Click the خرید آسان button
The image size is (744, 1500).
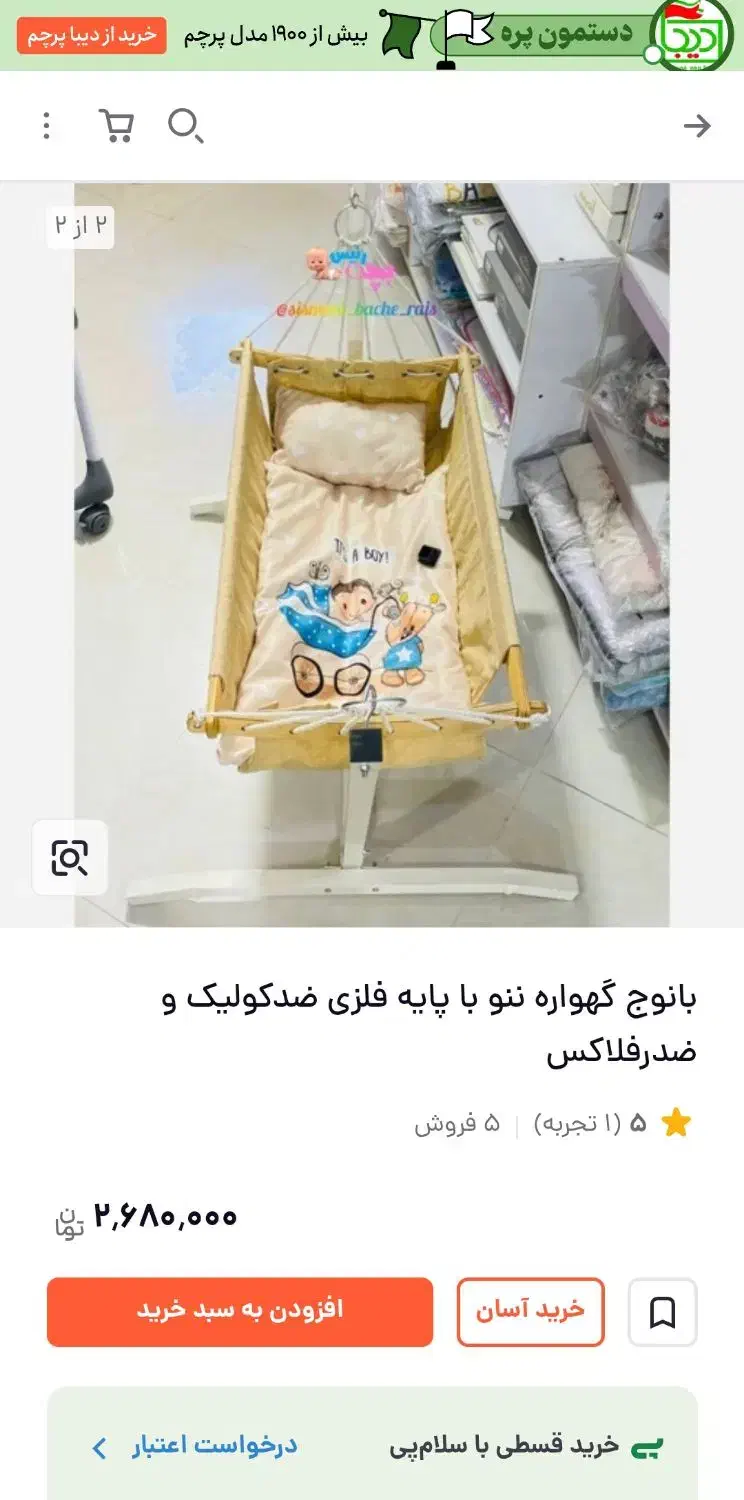[x=531, y=1312]
